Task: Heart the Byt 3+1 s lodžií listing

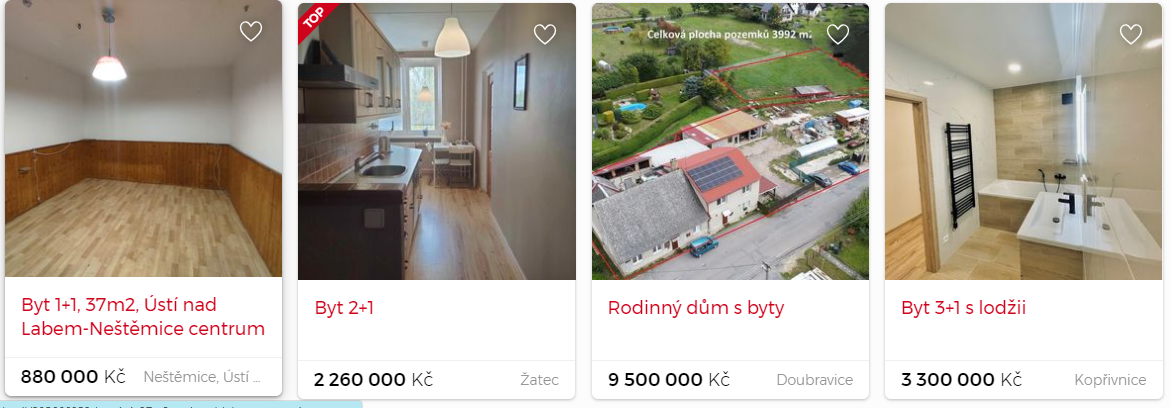Action: click(1130, 35)
